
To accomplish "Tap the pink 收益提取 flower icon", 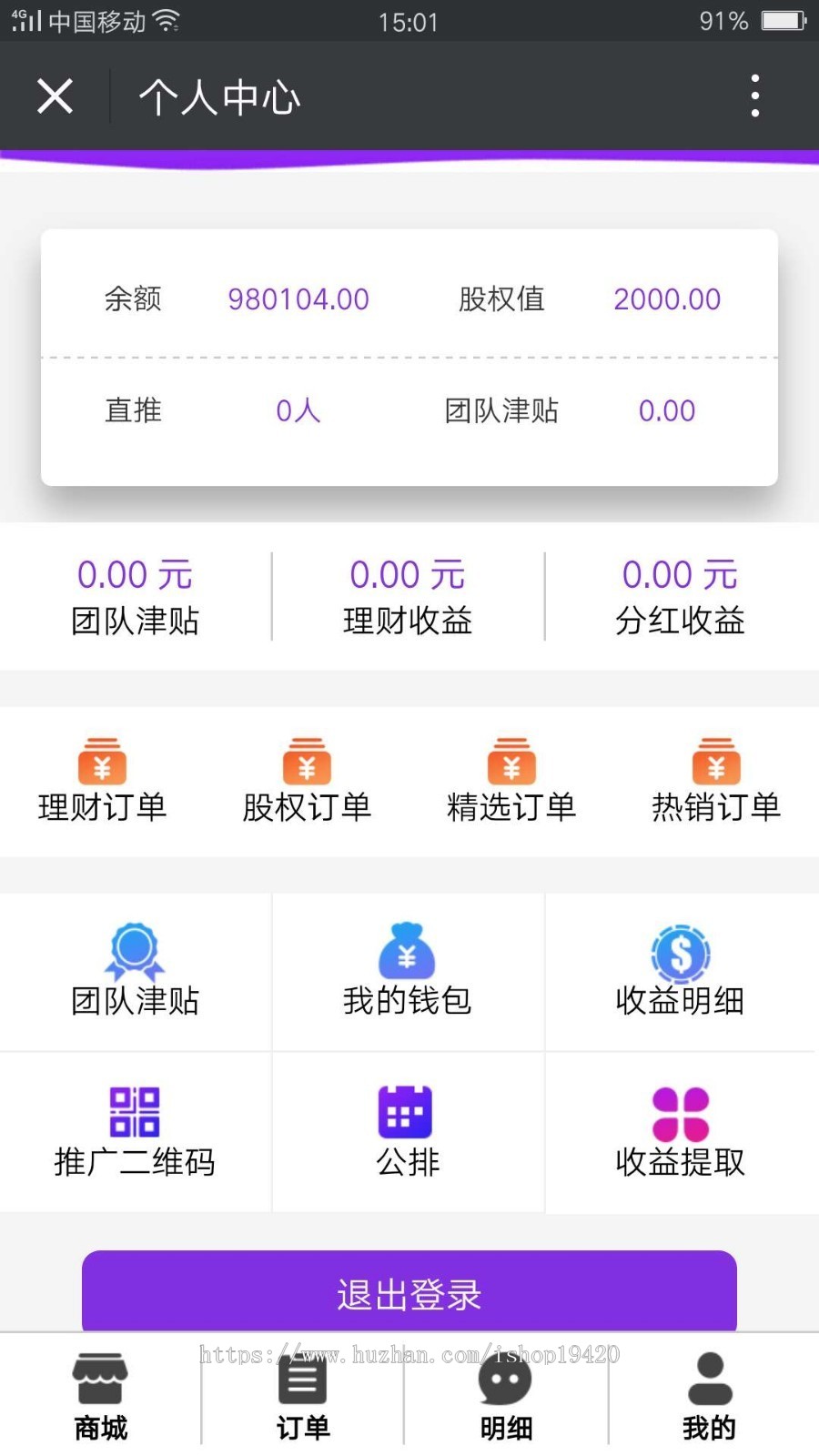I will point(680,1111).
